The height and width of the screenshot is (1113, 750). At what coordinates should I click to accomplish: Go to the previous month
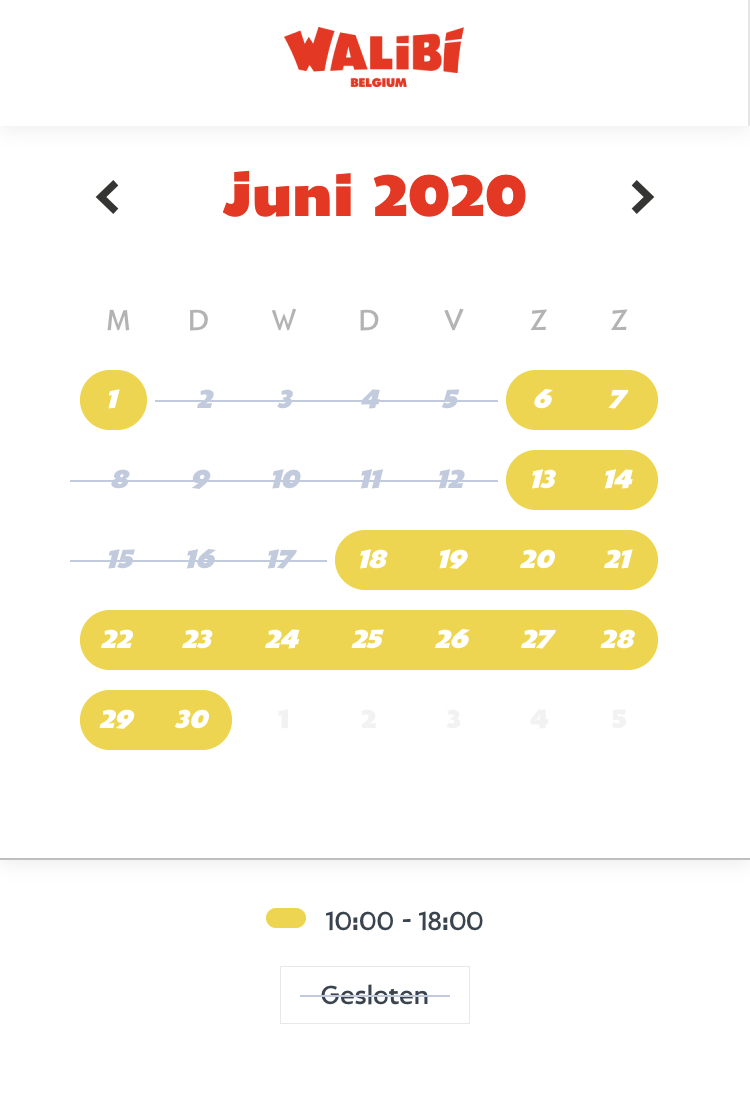108,197
